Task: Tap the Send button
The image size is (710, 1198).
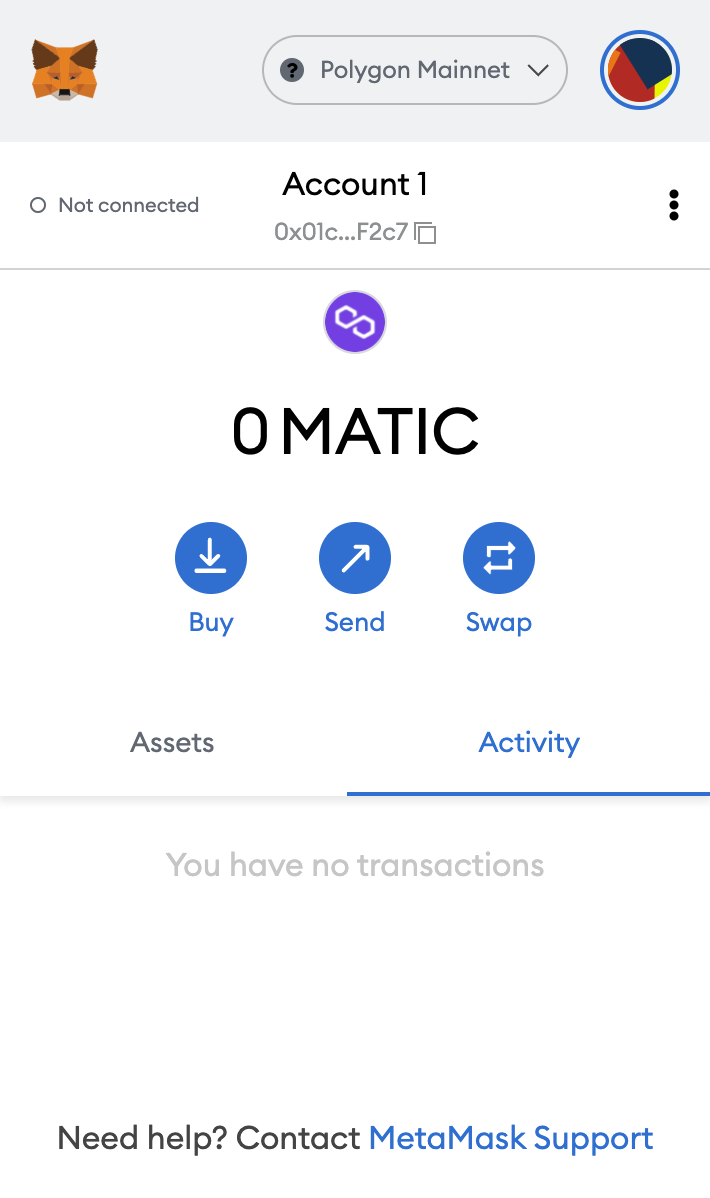Action: click(354, 559)
